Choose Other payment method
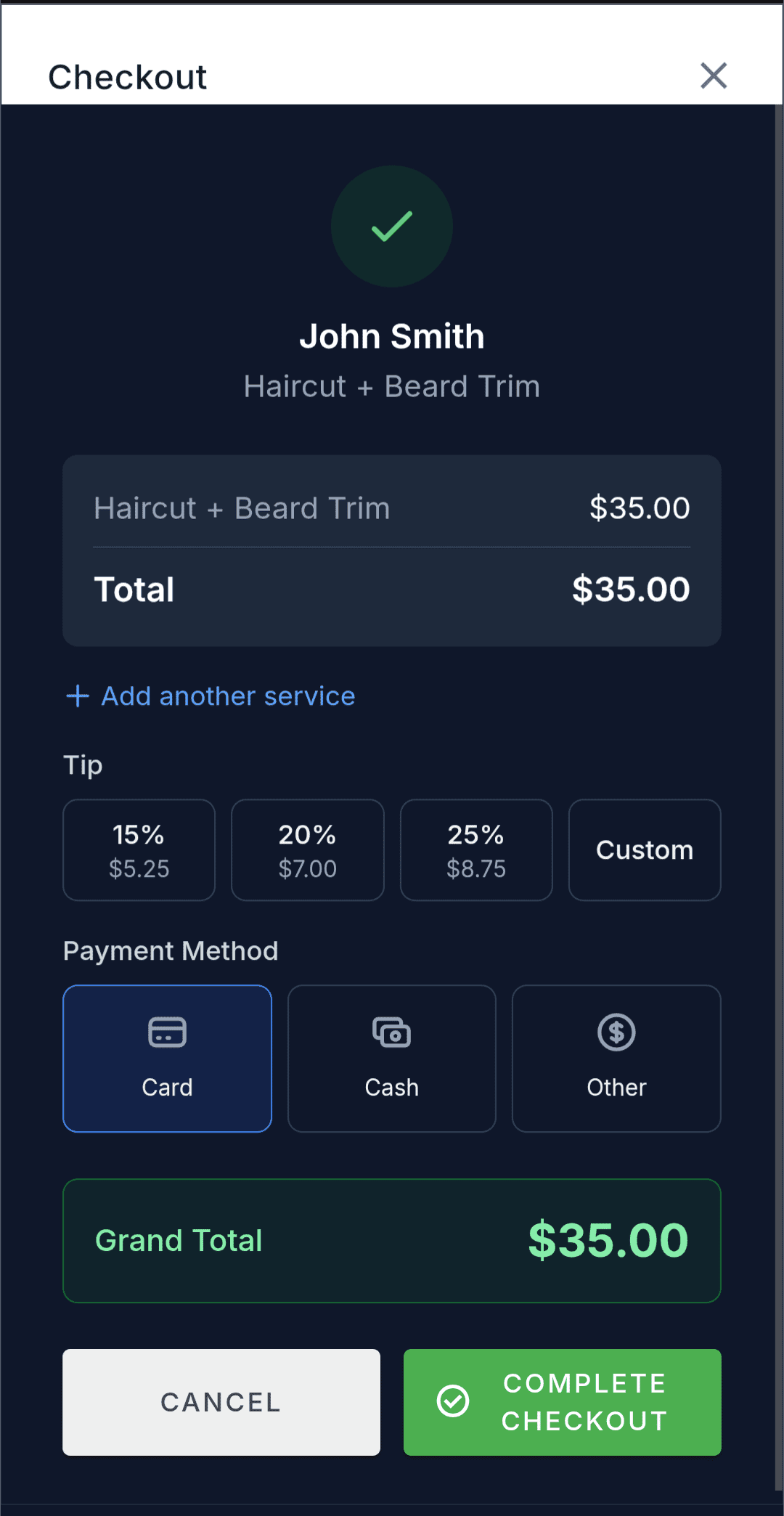Viewport: 784px width, 1516px height. point(616,1059)
